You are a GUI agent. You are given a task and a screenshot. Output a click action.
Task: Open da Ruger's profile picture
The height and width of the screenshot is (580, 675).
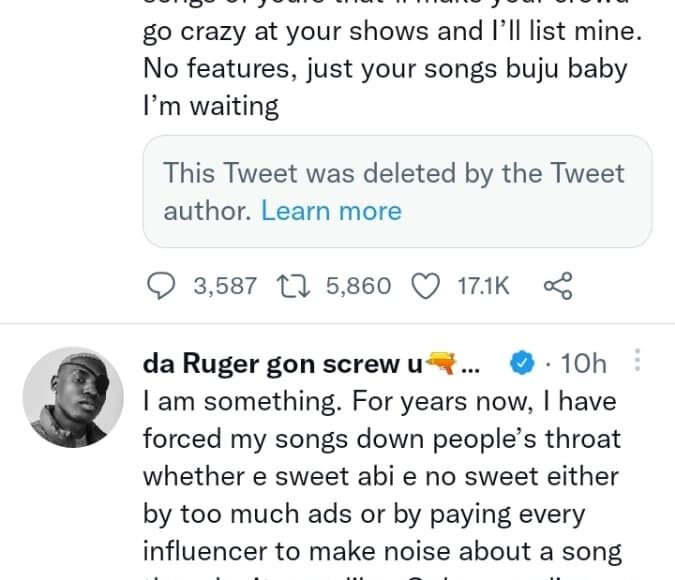[x=72, y=397]
